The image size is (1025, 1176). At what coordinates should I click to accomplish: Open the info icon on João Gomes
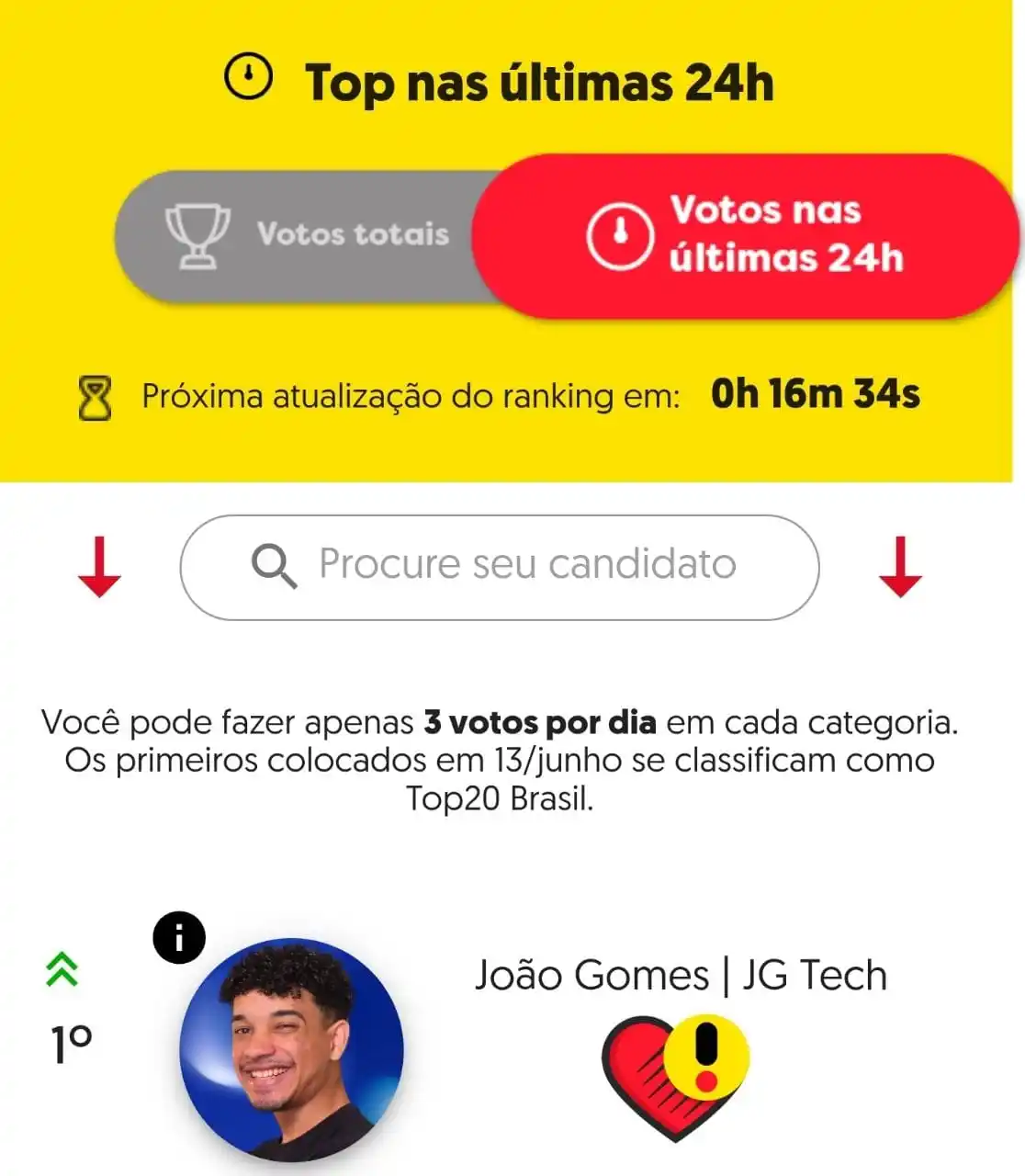[x=179, y=938]
